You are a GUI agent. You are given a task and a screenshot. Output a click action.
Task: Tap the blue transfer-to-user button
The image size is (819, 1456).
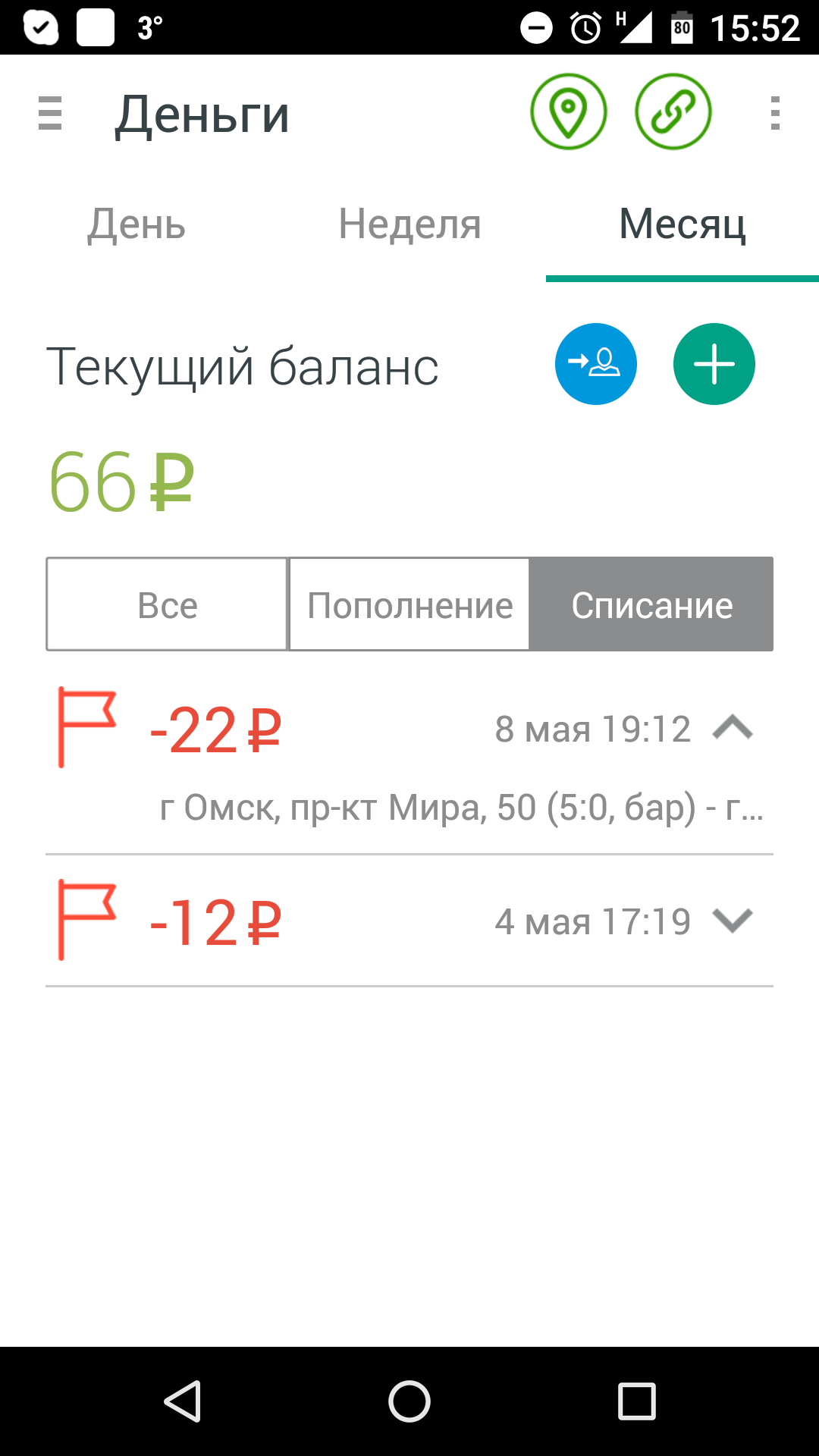596,364
